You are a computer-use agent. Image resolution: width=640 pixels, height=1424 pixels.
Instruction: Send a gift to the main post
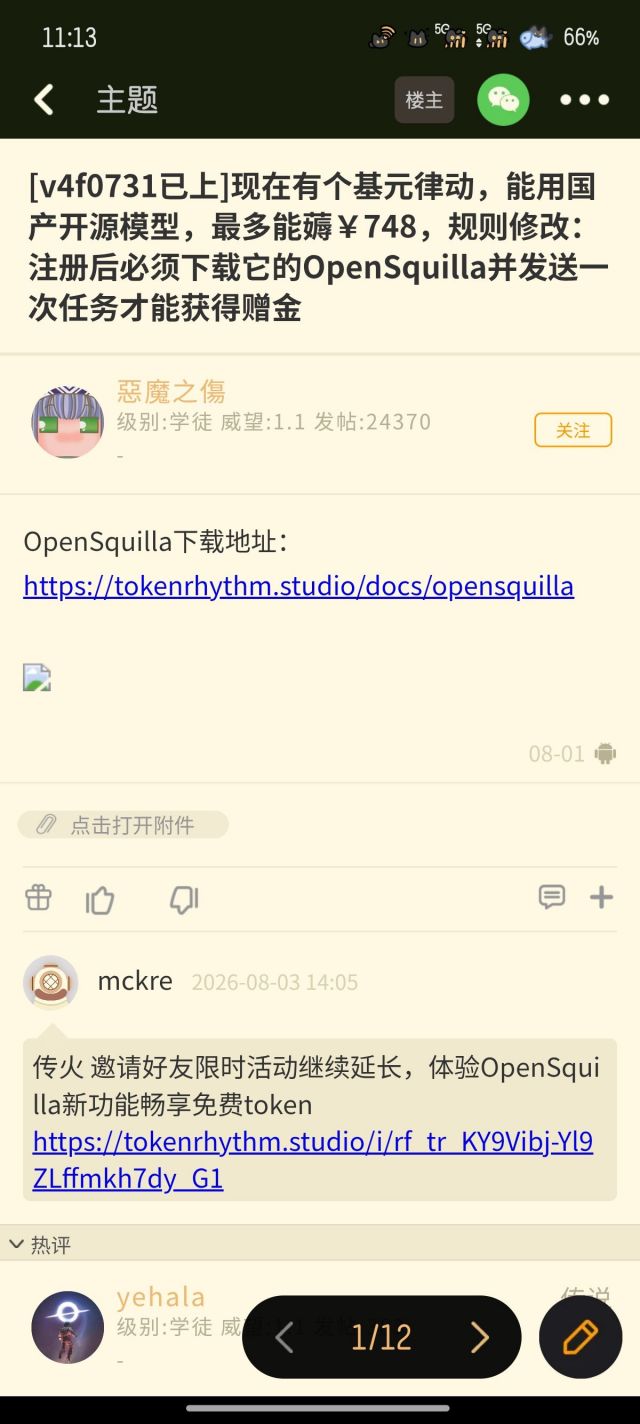click(38, 898)
